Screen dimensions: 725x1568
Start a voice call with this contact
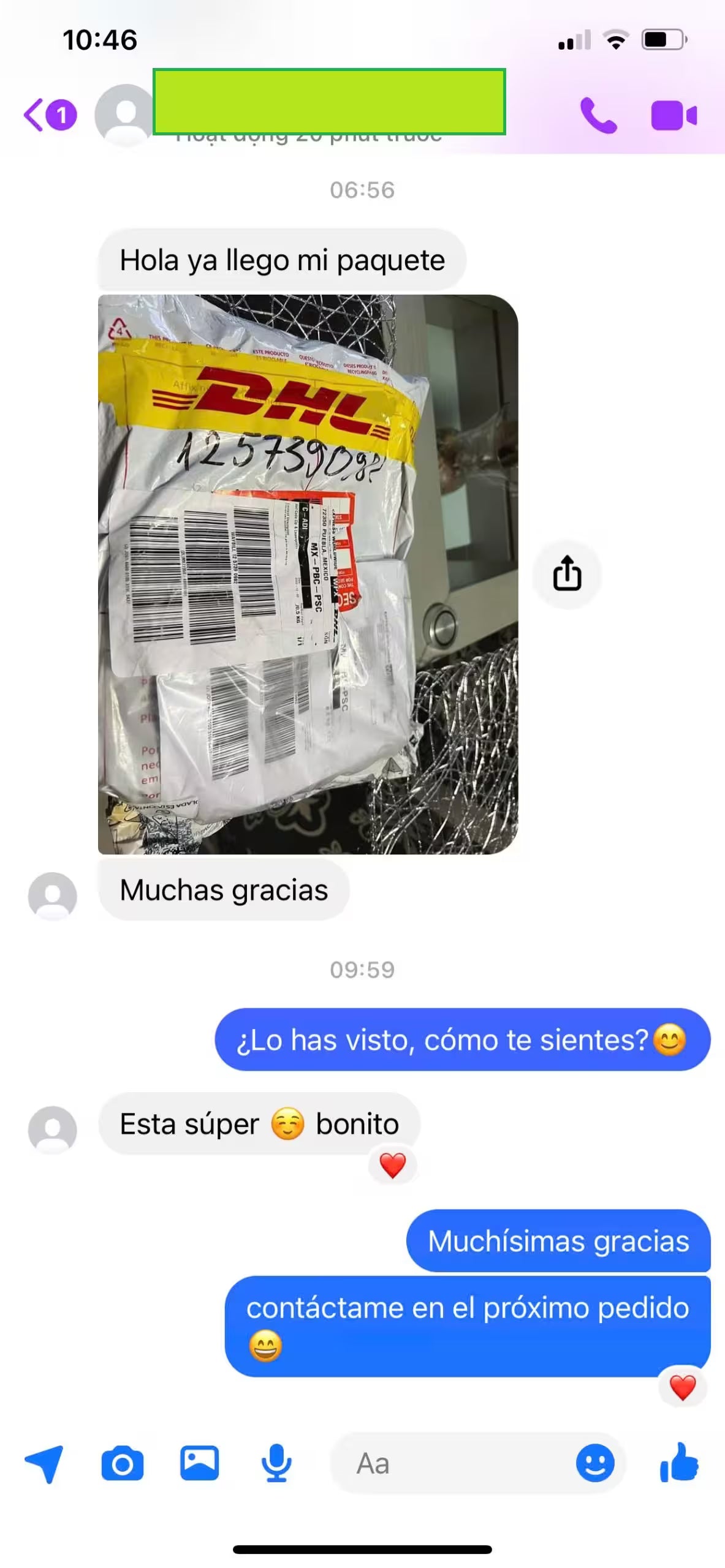pyautogui.click(x=598, y=115)
